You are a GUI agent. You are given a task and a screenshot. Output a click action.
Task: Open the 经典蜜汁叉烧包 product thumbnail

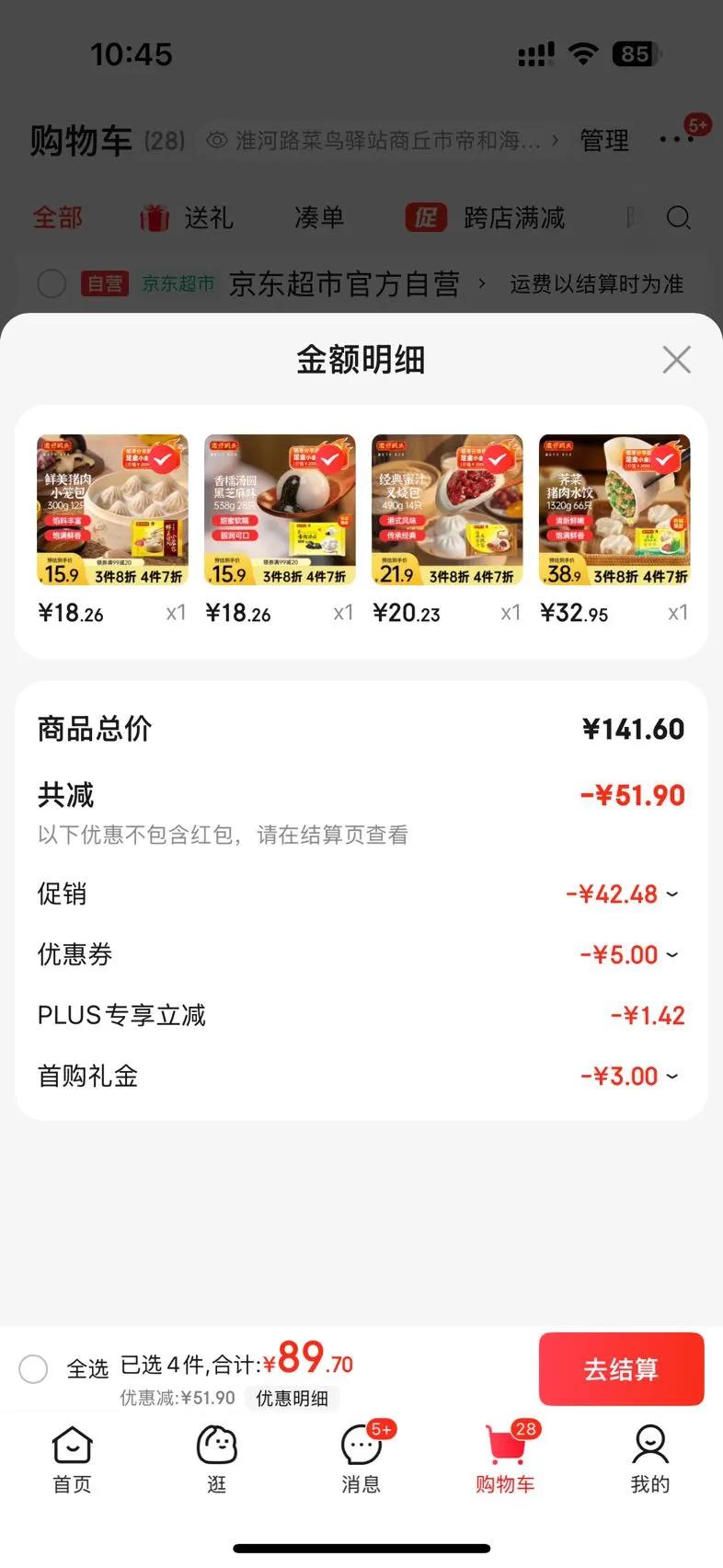coord(447,510)
